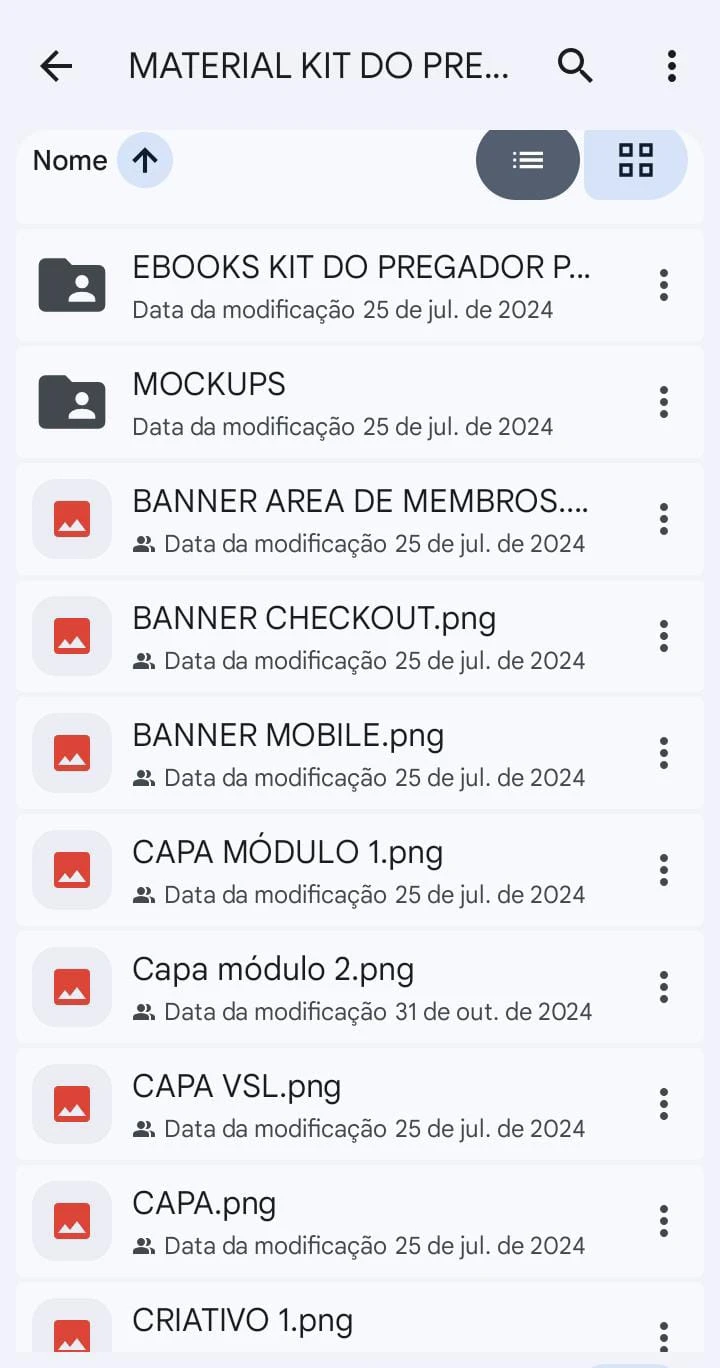This screenshot has height=1368, width=720.
Task: Show more options for CAPA.png
Action: 663,1221
